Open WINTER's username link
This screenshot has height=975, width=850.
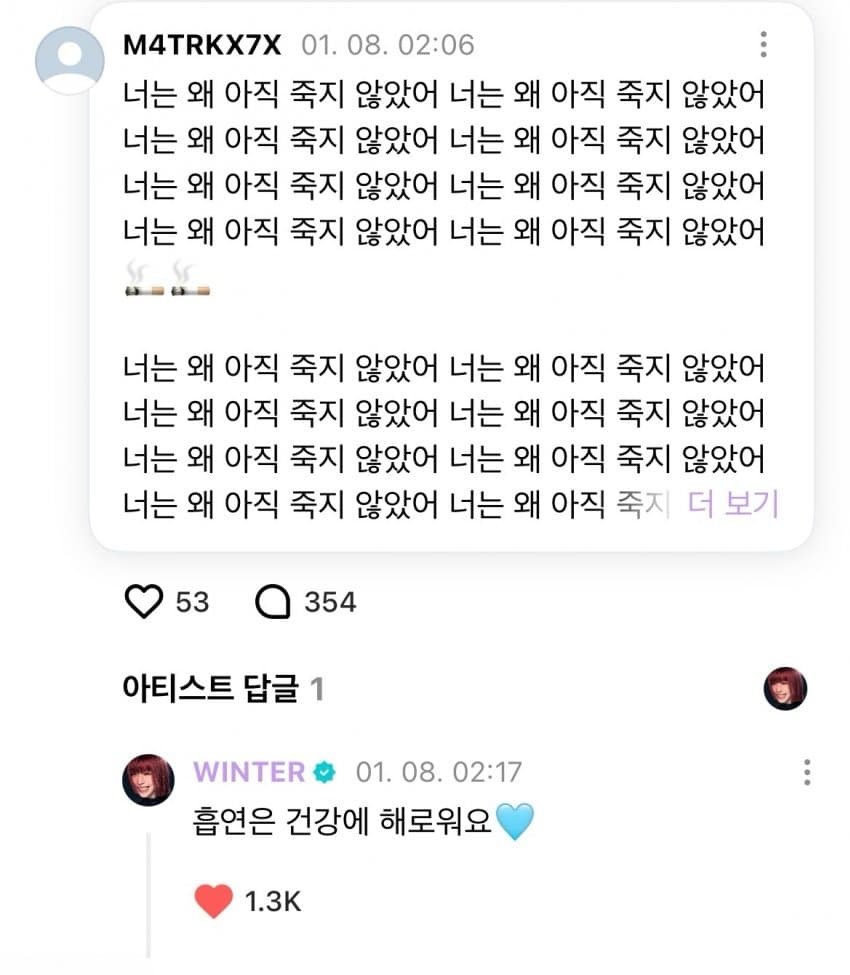click(x=249, y=772)
